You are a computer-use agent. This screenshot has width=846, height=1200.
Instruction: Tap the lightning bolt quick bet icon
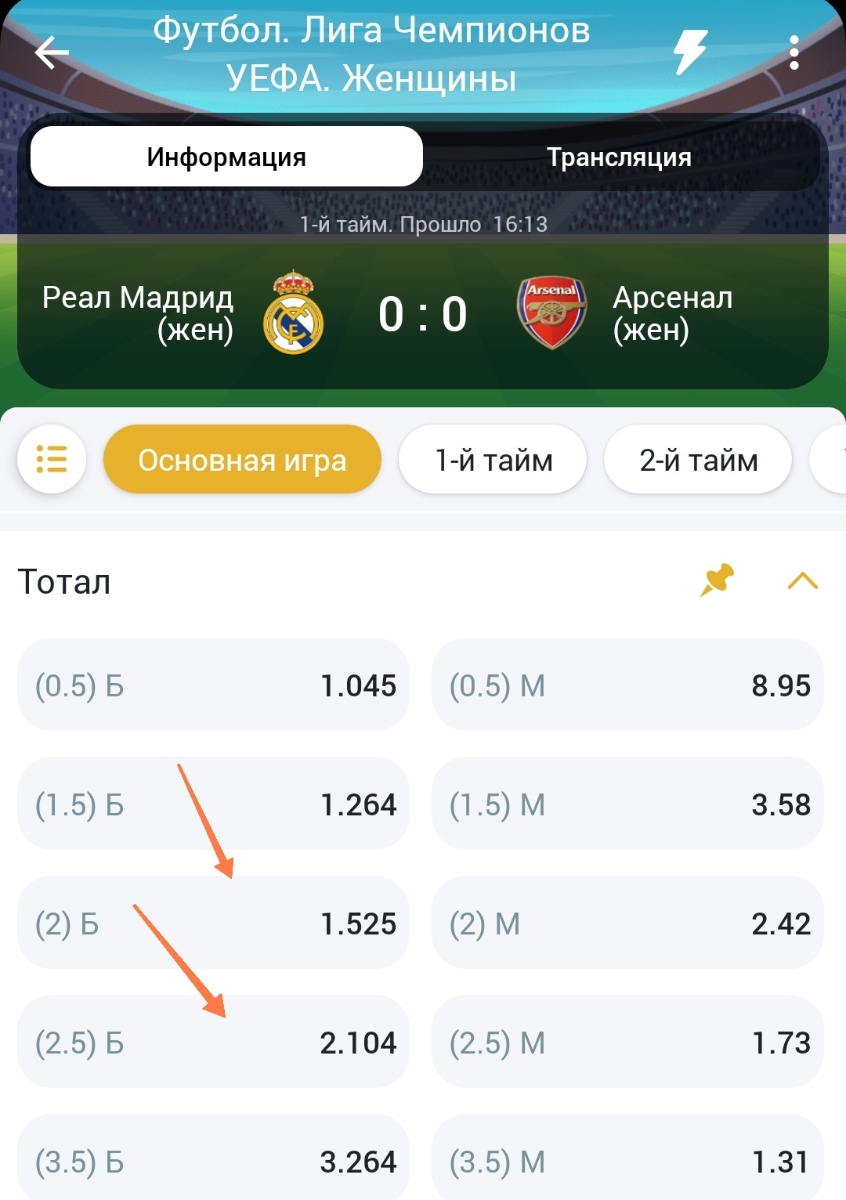(x=690, y=51)
